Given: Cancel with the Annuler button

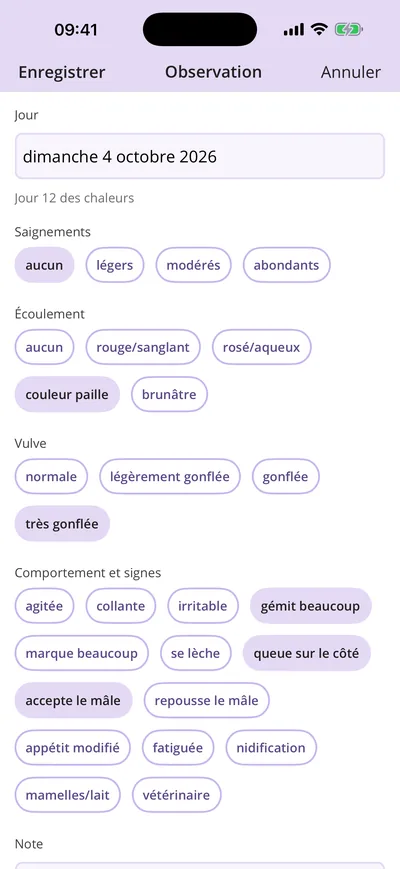Looking at the screenshot, I should 351,73.
